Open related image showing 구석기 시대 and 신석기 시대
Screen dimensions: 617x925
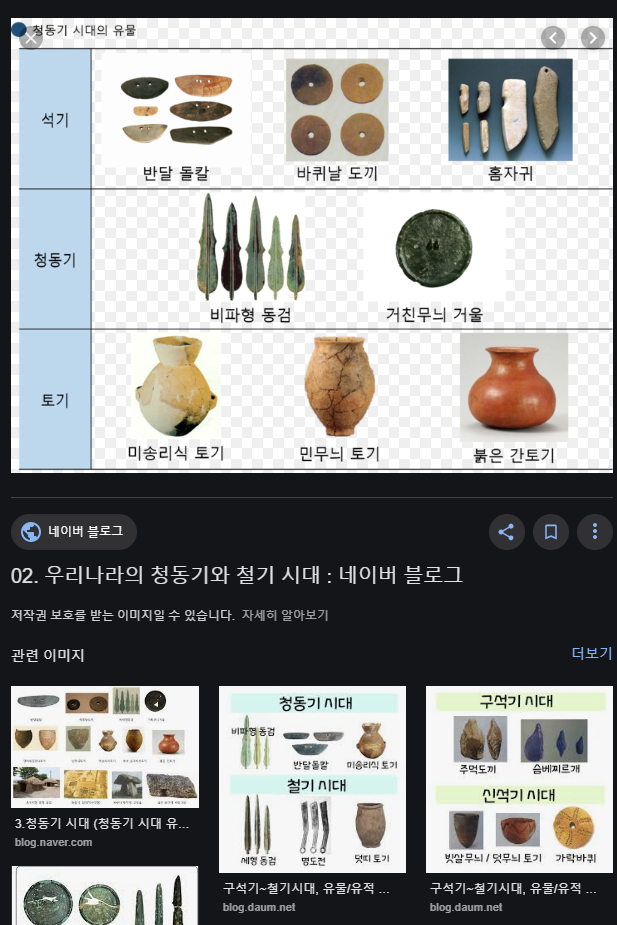pos(519,779)
